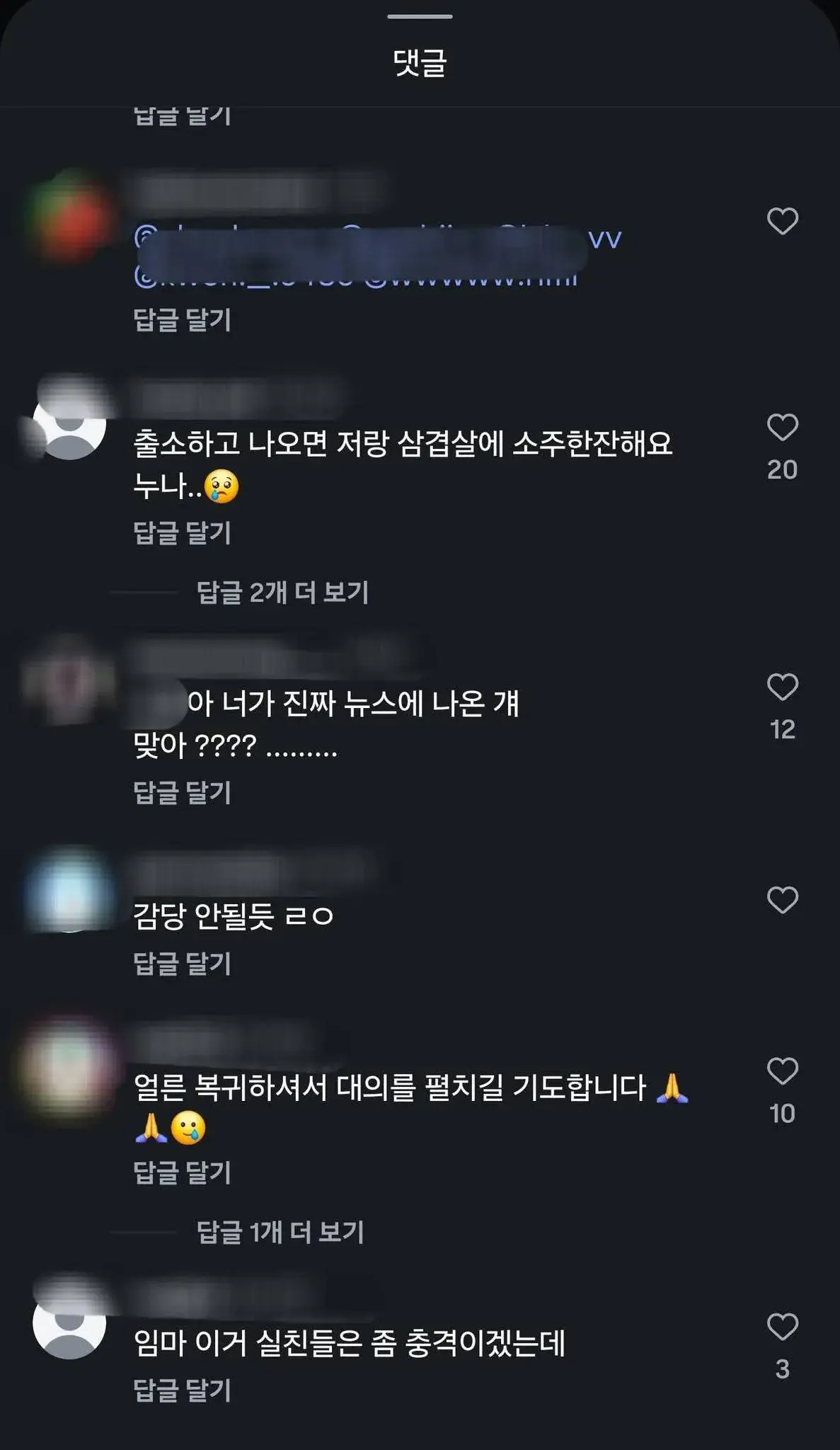This screenshot has height=1450, width=840.
Task: Expand 답글 1개 더 보기 replies
Action: click(x=280, y=1232)
